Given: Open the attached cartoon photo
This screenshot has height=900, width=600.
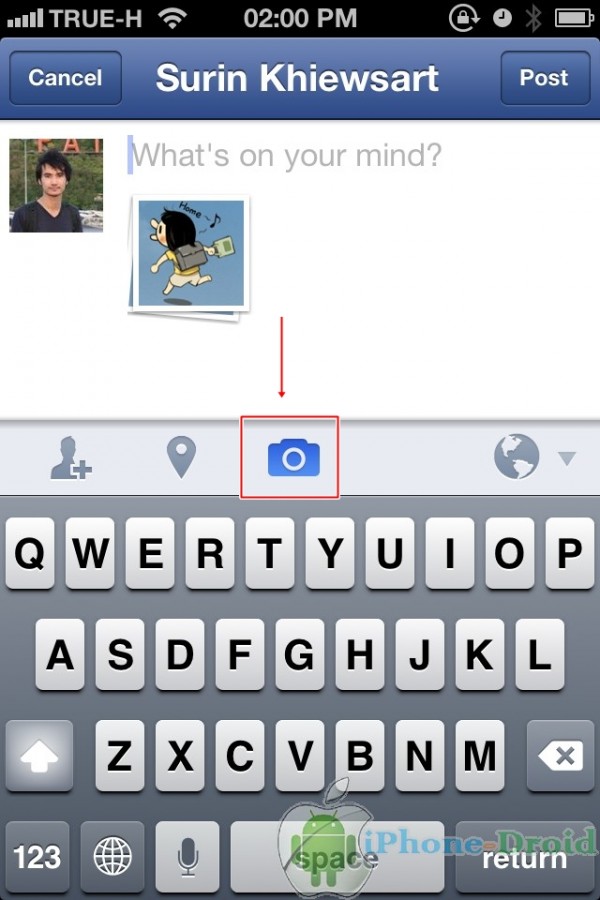Looking at the screenshot, I should 190,254.
